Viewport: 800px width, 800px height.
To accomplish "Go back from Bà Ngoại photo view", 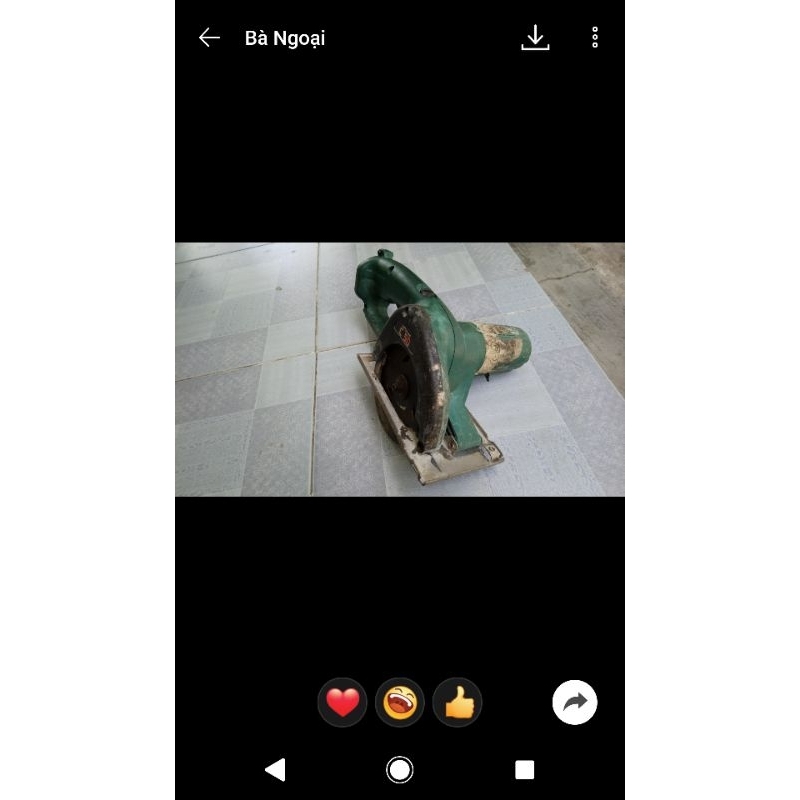I will (x=209, y=38).
